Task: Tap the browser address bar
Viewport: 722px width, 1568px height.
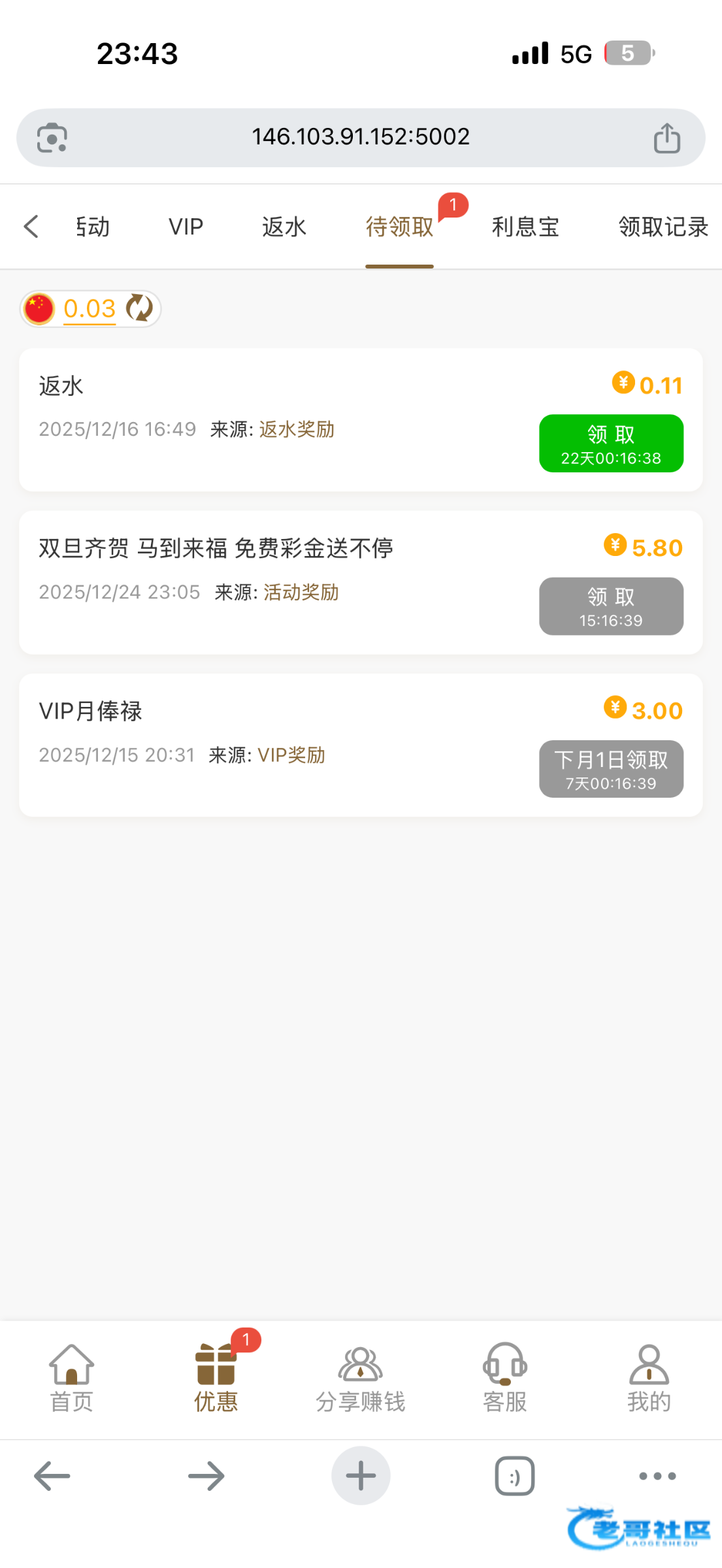Action: [x=361, y=137]
